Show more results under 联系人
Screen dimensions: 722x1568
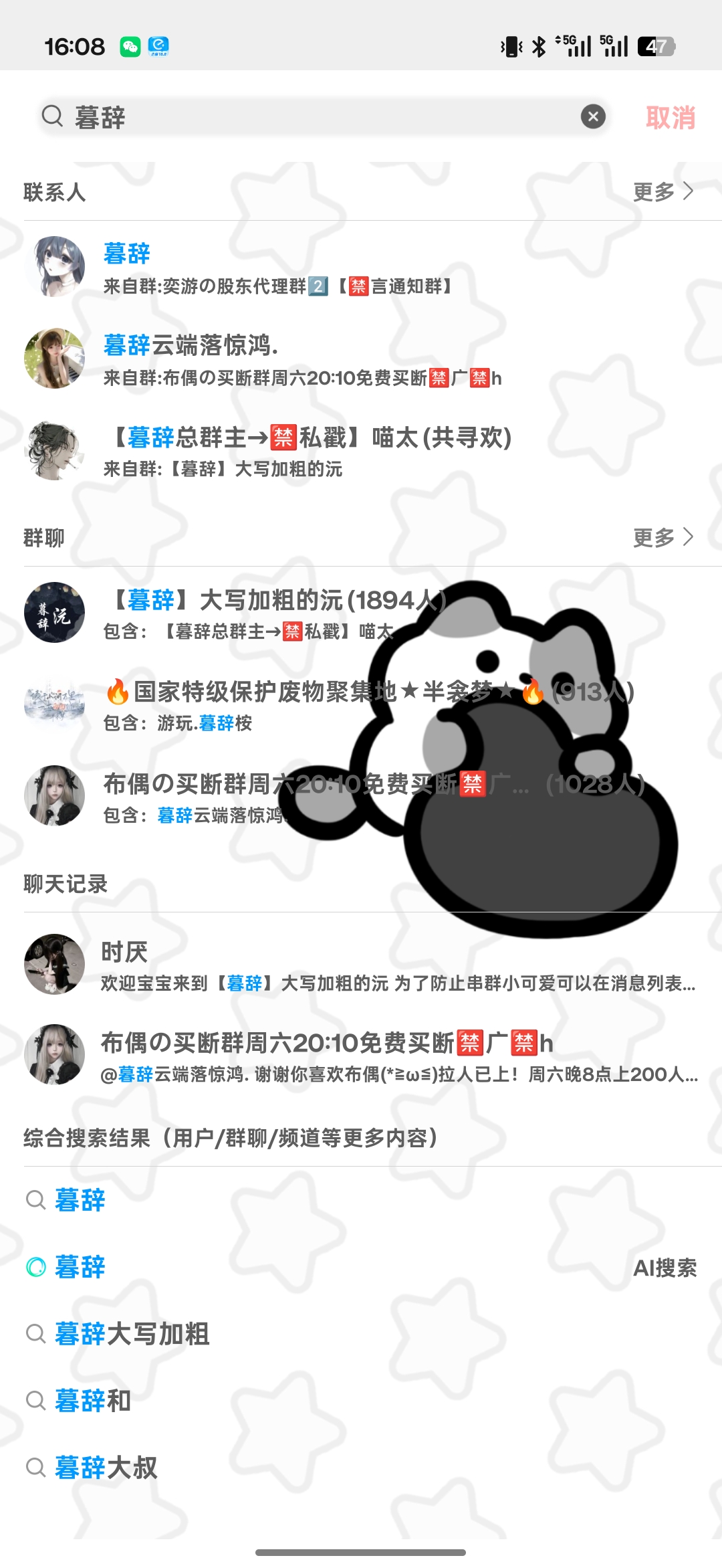click(x=663, y=192)
